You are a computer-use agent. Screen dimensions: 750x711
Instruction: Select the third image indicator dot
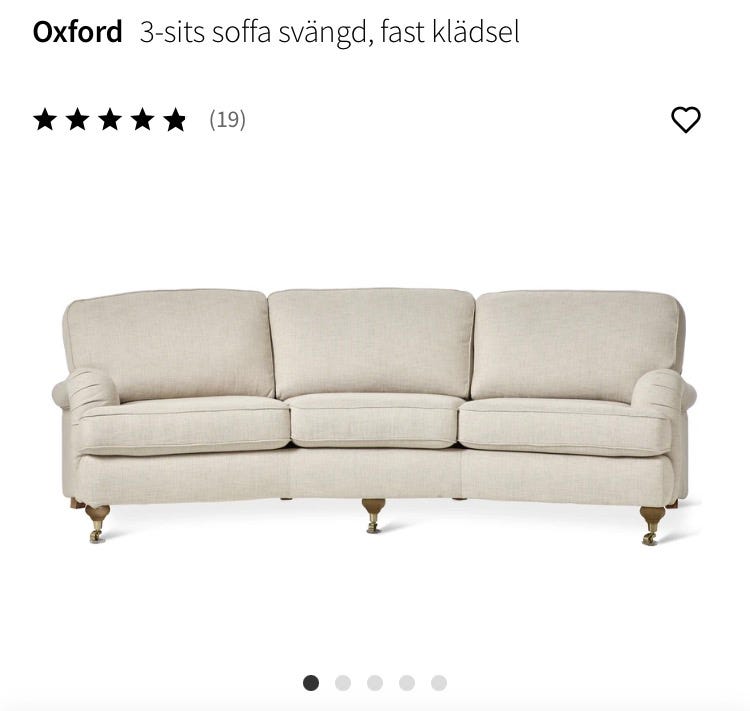point(375,683)
